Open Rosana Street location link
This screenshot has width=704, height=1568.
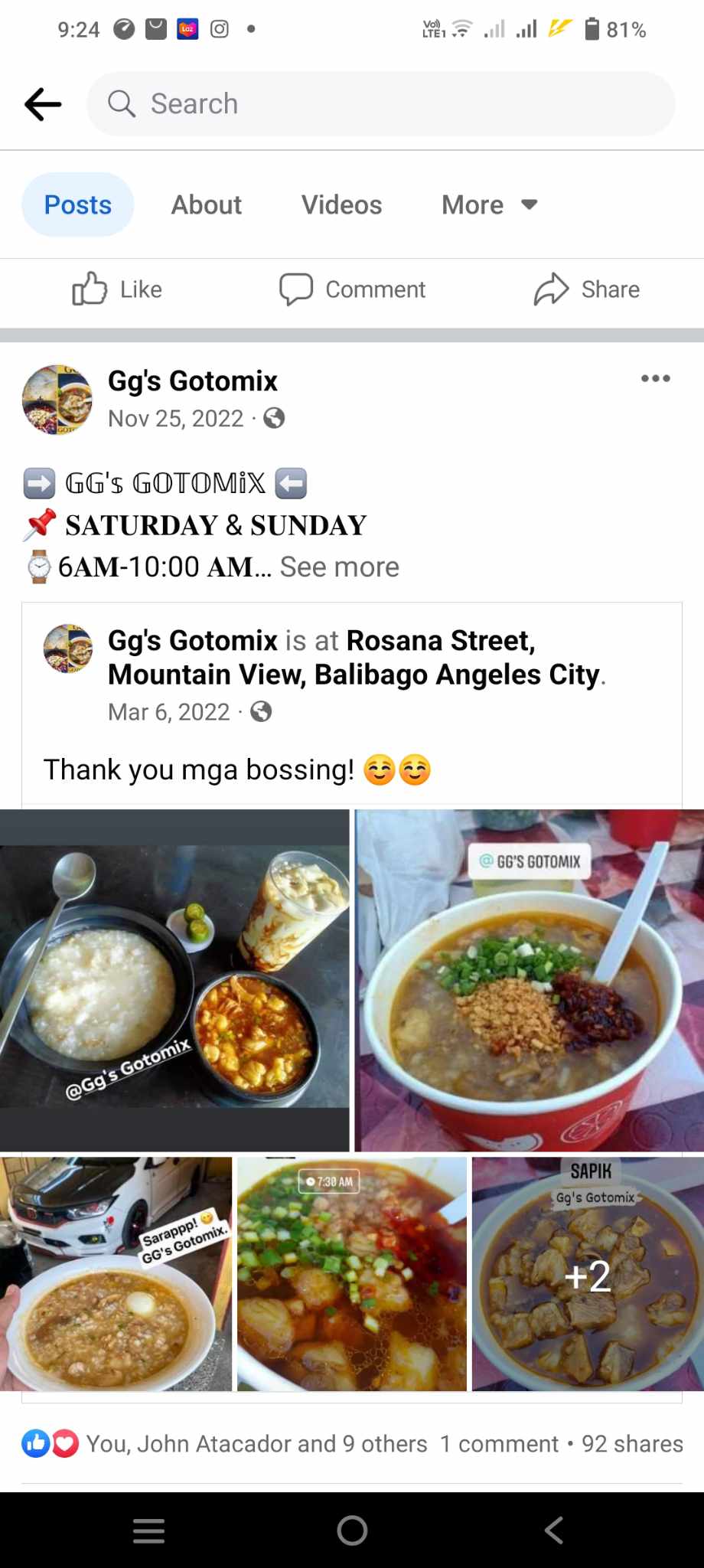pos(357,657)
